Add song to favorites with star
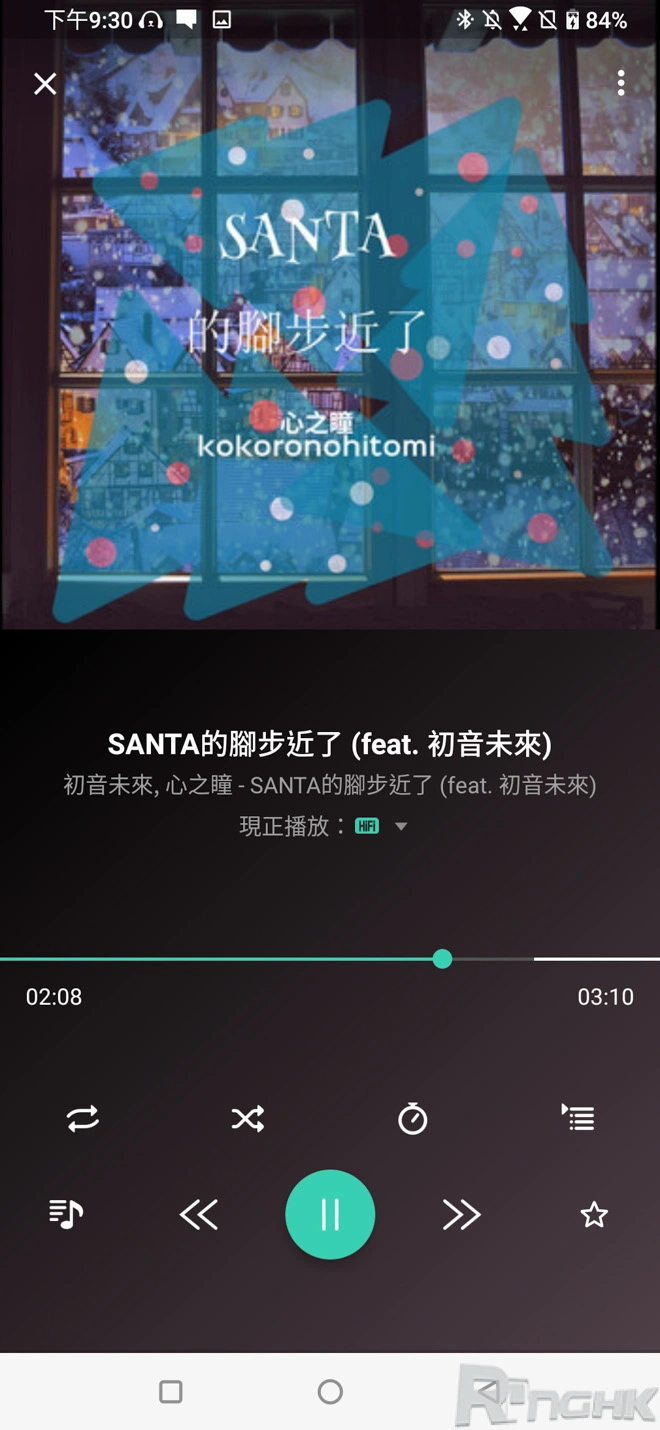660x1430 pixels. point(594,1214)
